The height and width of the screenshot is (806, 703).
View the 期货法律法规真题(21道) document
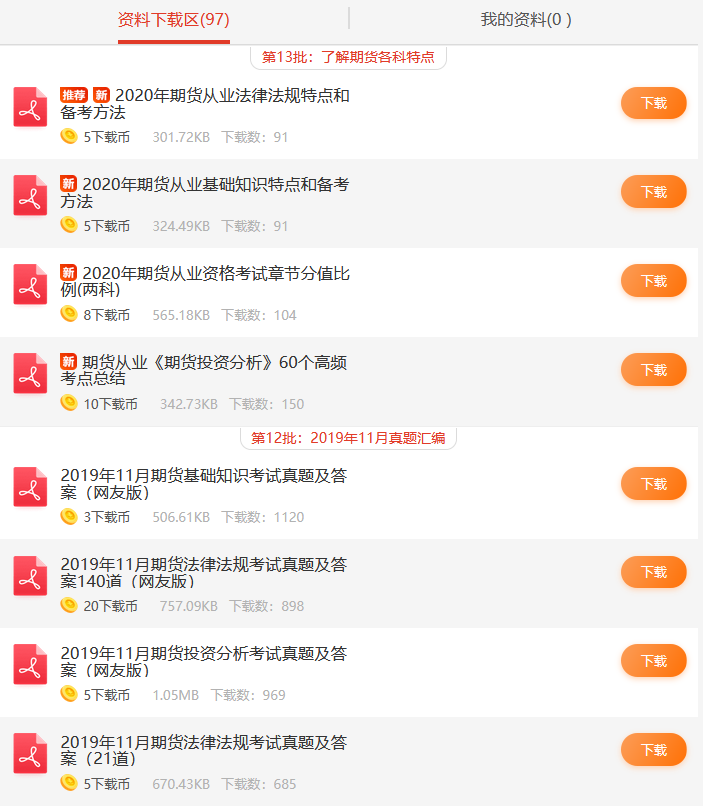pyautogui.click(x=204, y=751)
